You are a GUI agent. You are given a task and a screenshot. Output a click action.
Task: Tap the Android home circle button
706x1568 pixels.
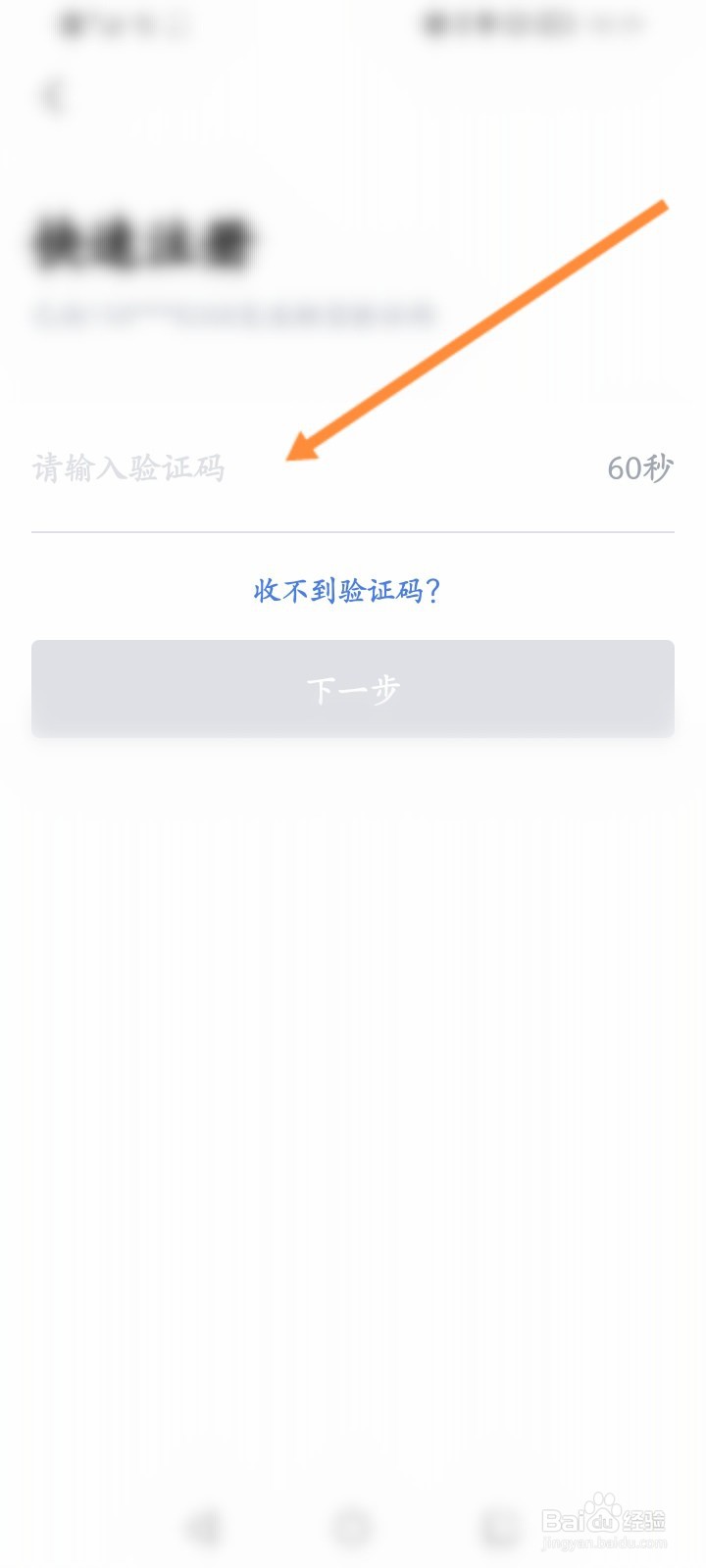pos(353,1524)
